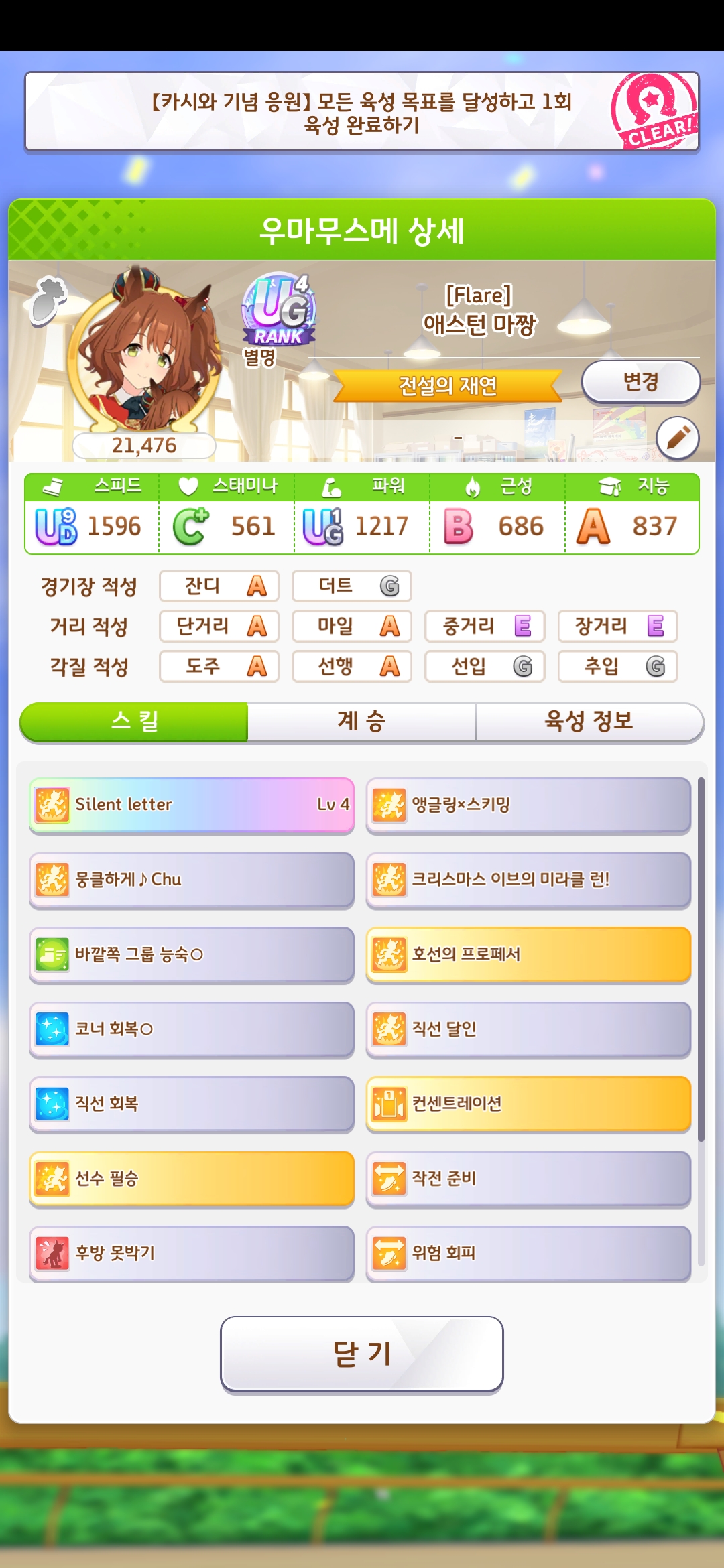This screenshot has width=724, height=1568.
Task: Tap the 변경 button to change the nickname
Action: coord(640,382)
